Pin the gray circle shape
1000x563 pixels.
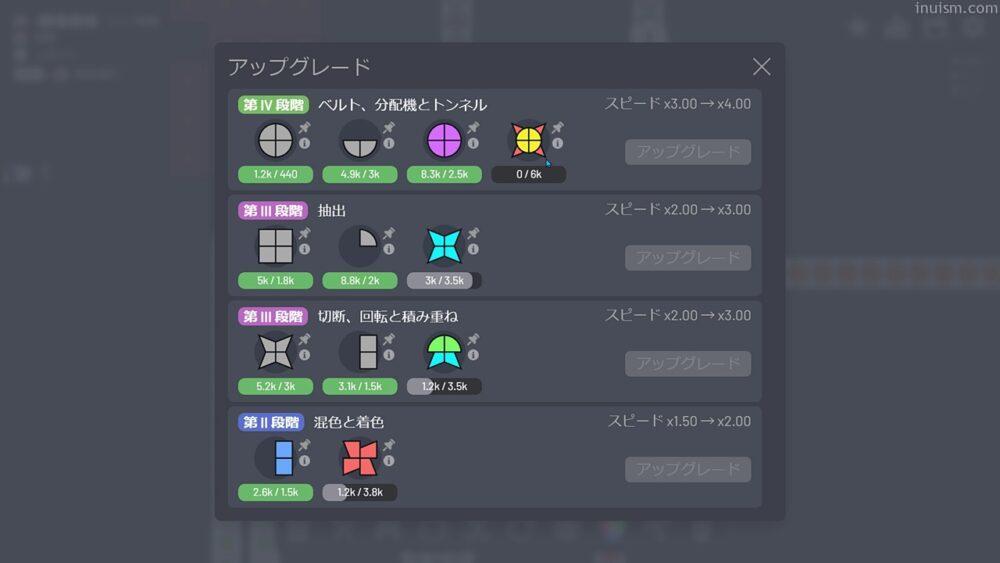(304, 128)
